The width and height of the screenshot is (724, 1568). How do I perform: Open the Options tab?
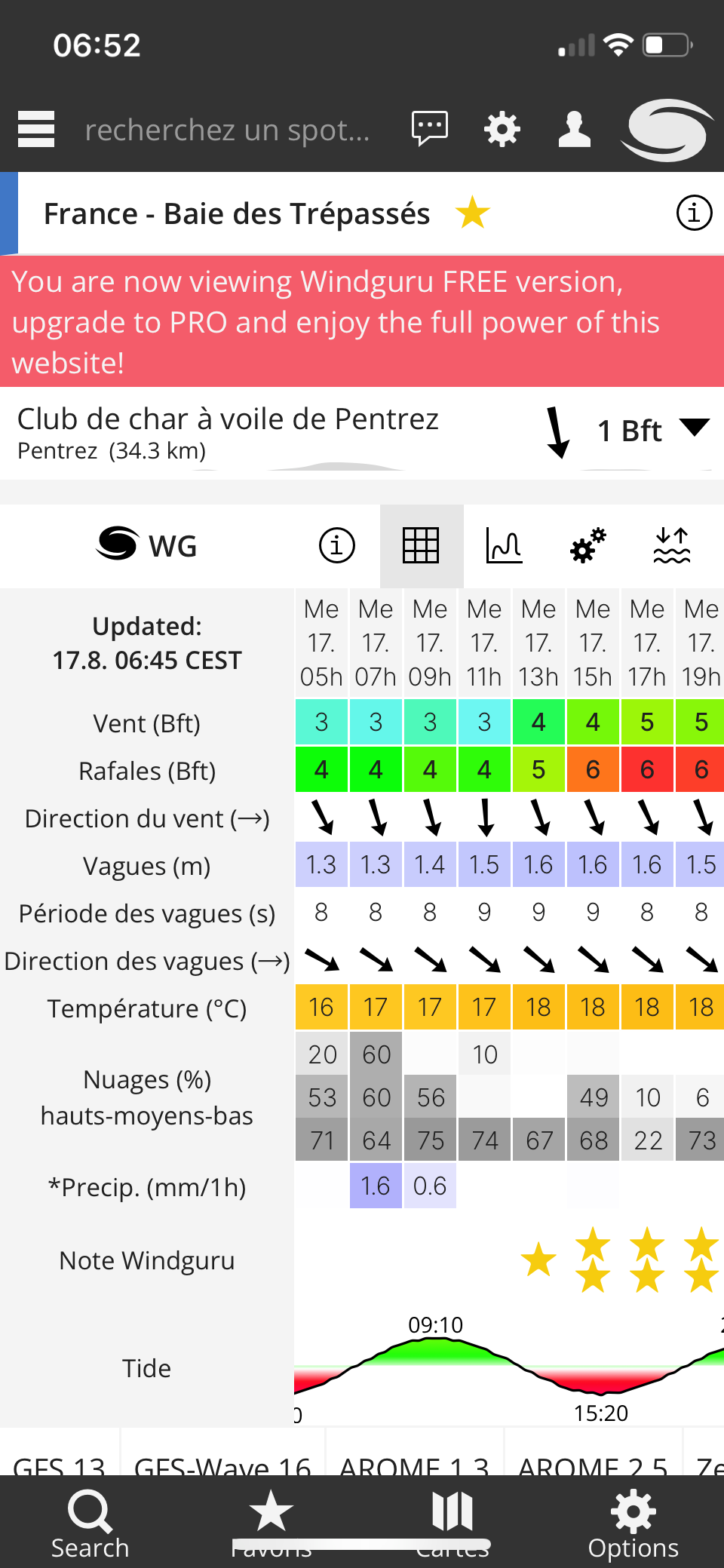coord(633,1524)
